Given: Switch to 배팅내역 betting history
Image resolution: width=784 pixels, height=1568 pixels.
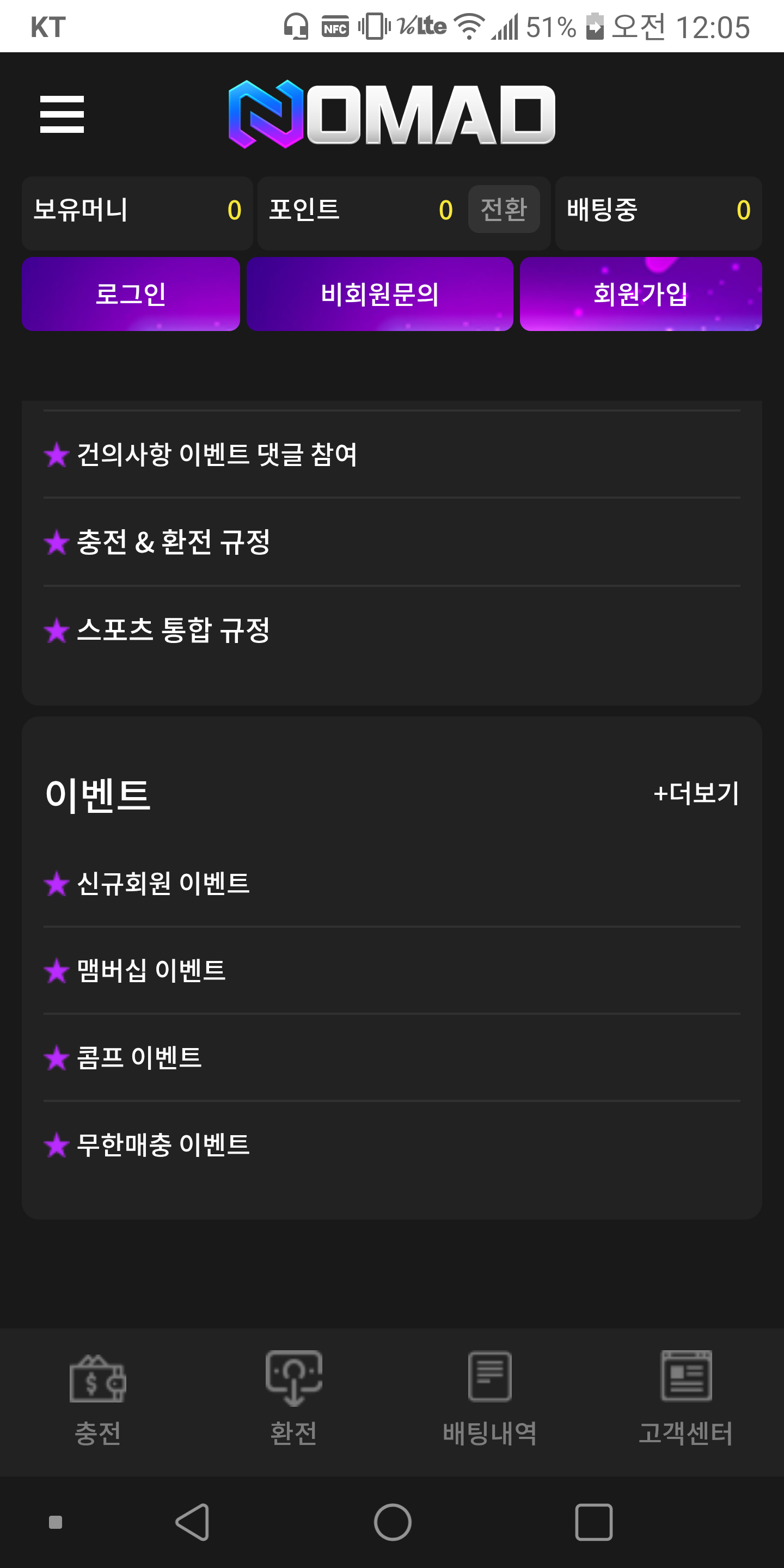Looking at the screenshot, I should point(490,1400).
